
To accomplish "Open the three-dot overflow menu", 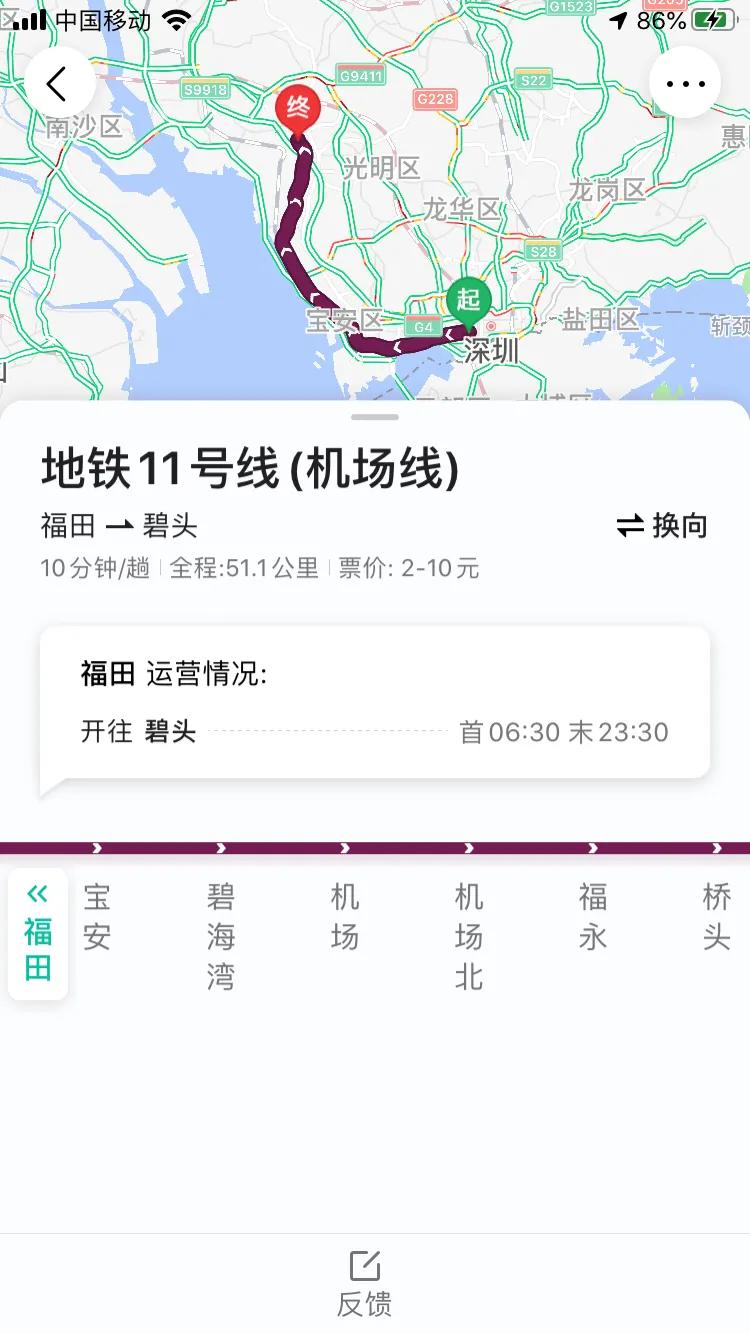I will [x=685, y=83].
